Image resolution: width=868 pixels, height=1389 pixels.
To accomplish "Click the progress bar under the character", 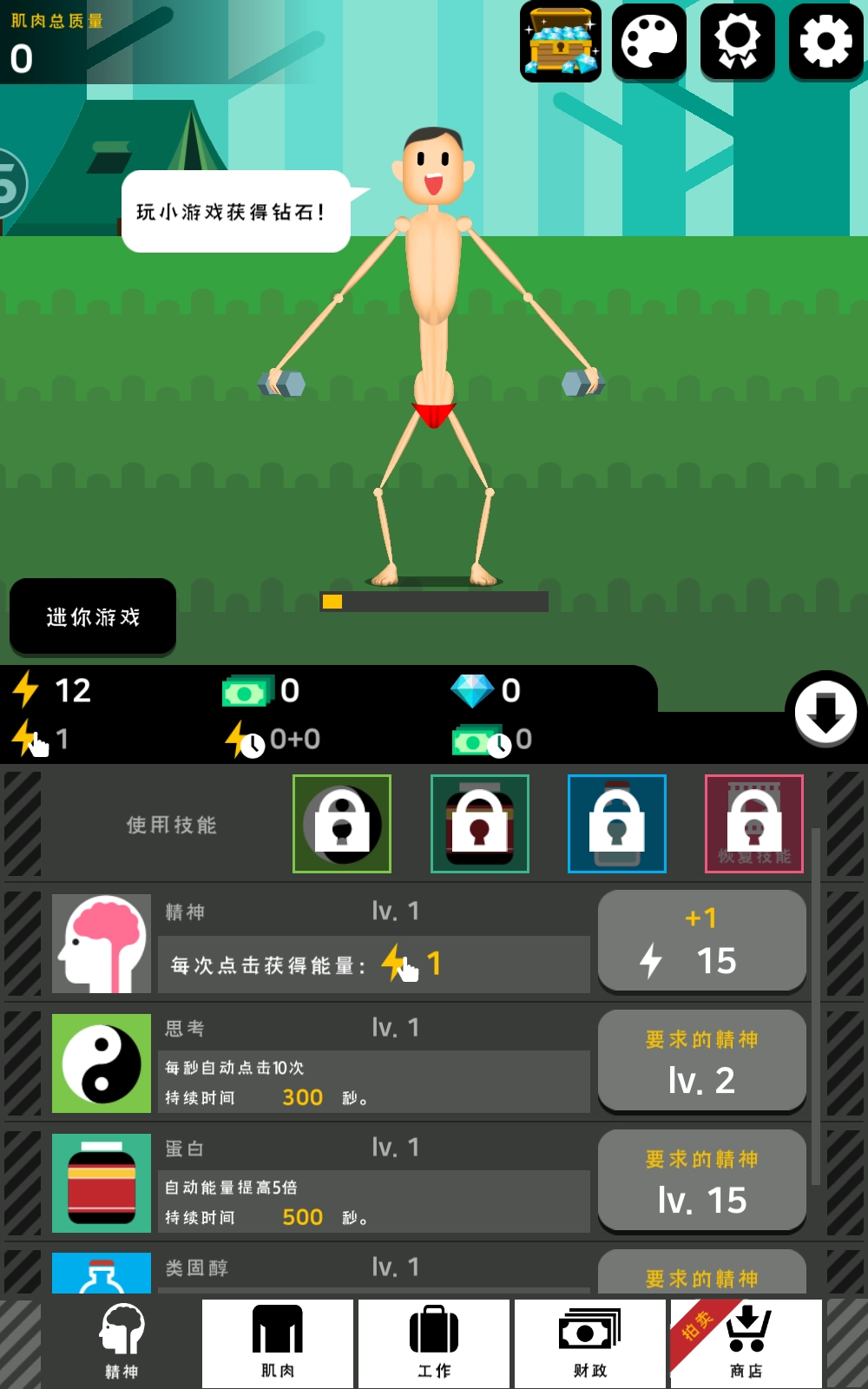I will coord(434,599).
